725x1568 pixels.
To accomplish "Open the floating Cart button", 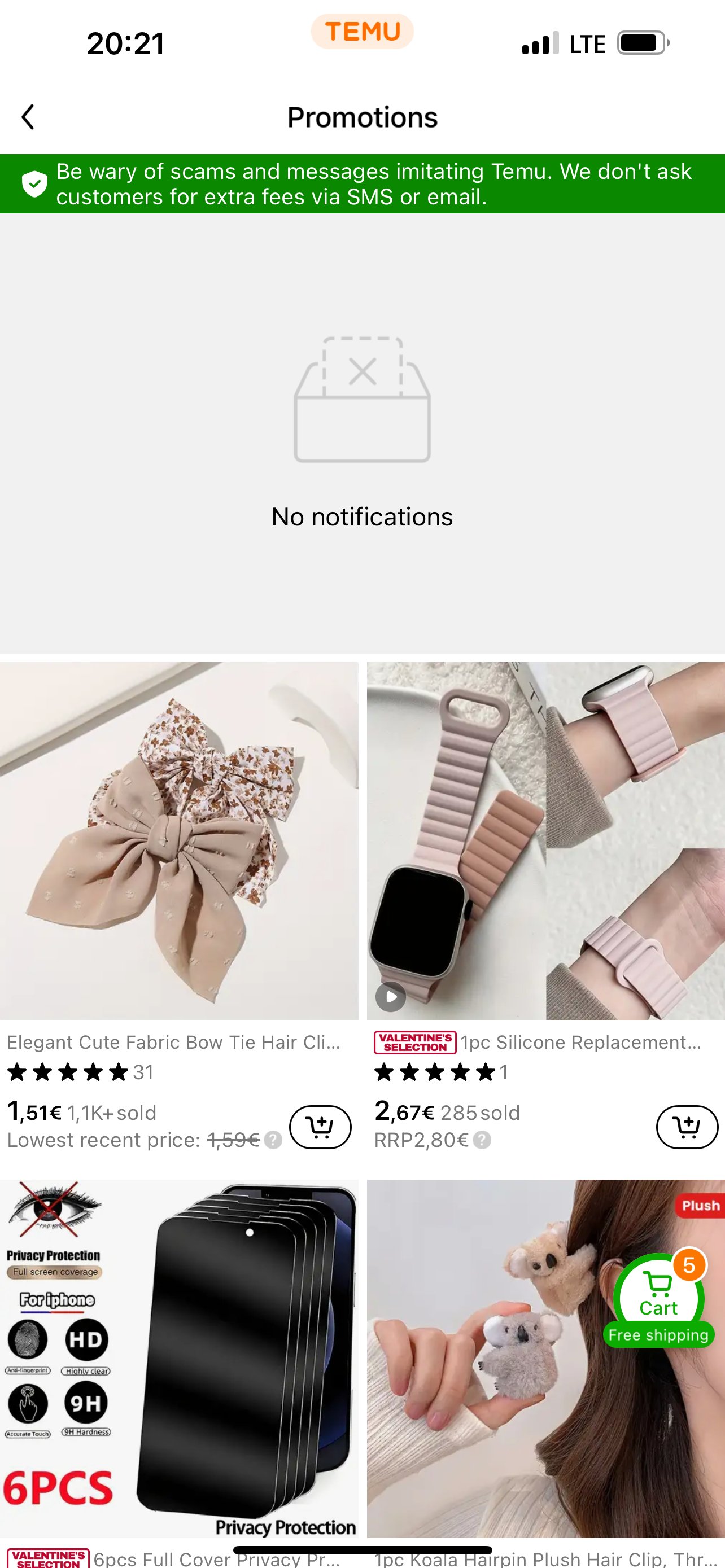I will pyautogui.click(x=658, y=1299).
